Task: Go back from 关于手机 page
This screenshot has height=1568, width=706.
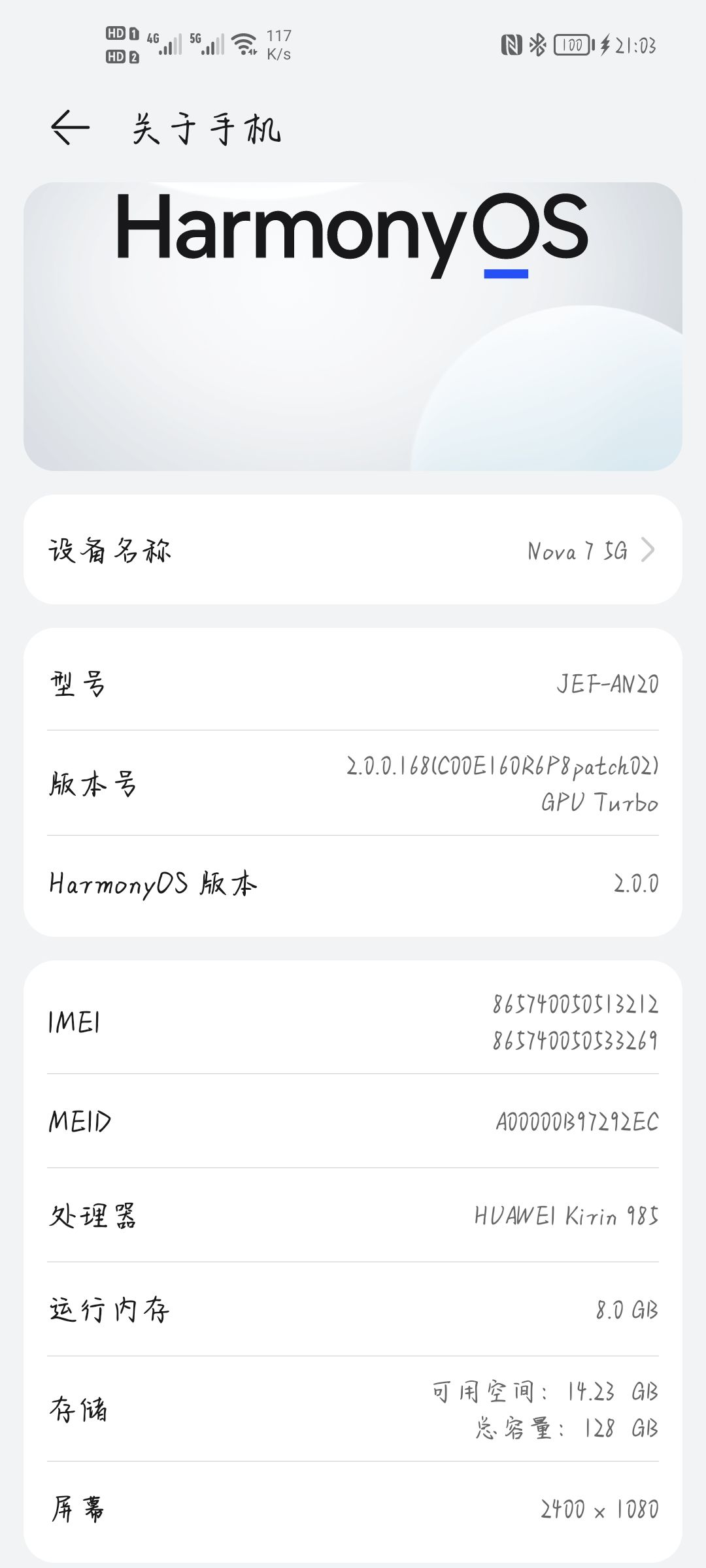Action: (69, 127)
